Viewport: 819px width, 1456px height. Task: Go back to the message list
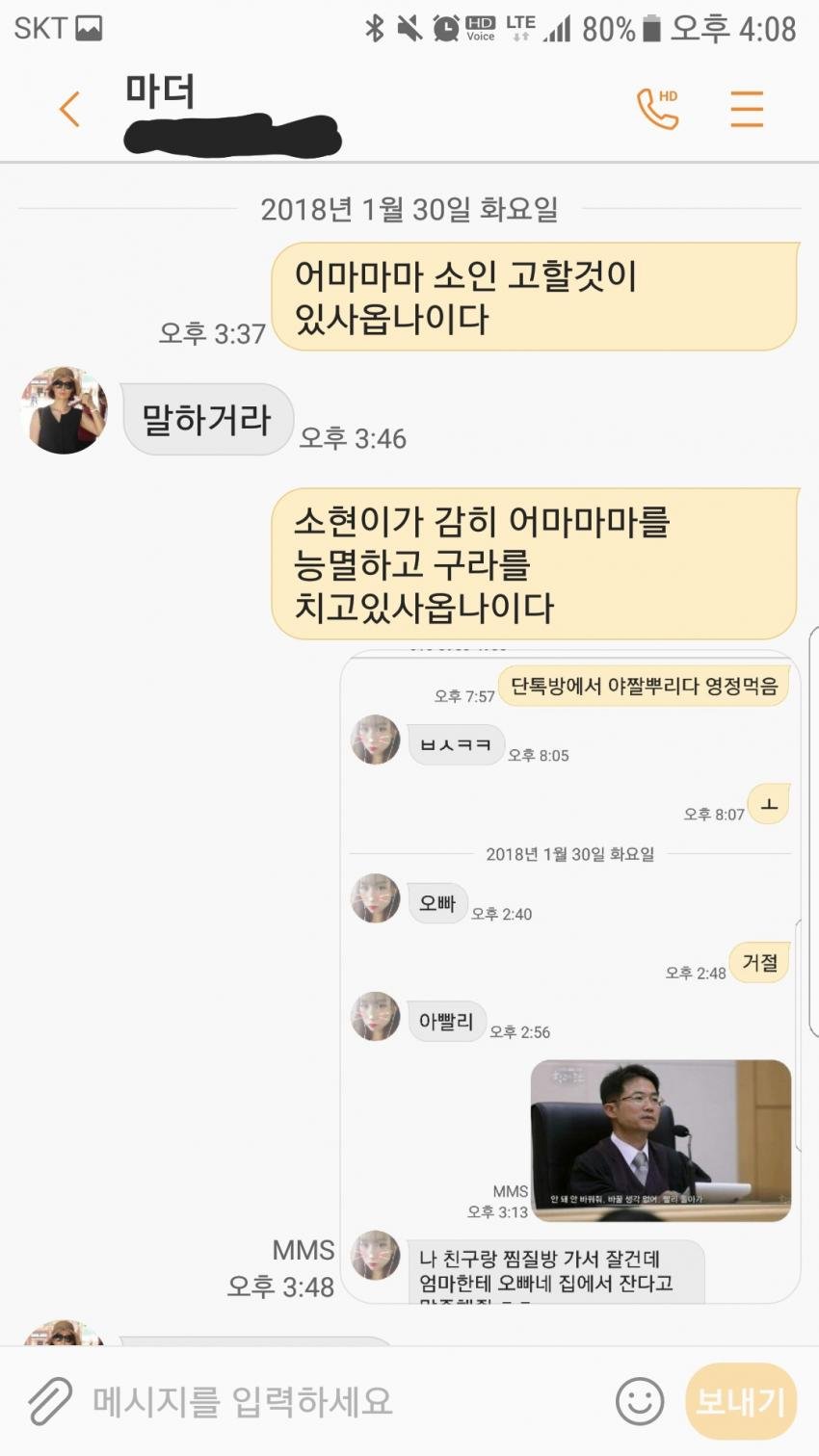69,109
